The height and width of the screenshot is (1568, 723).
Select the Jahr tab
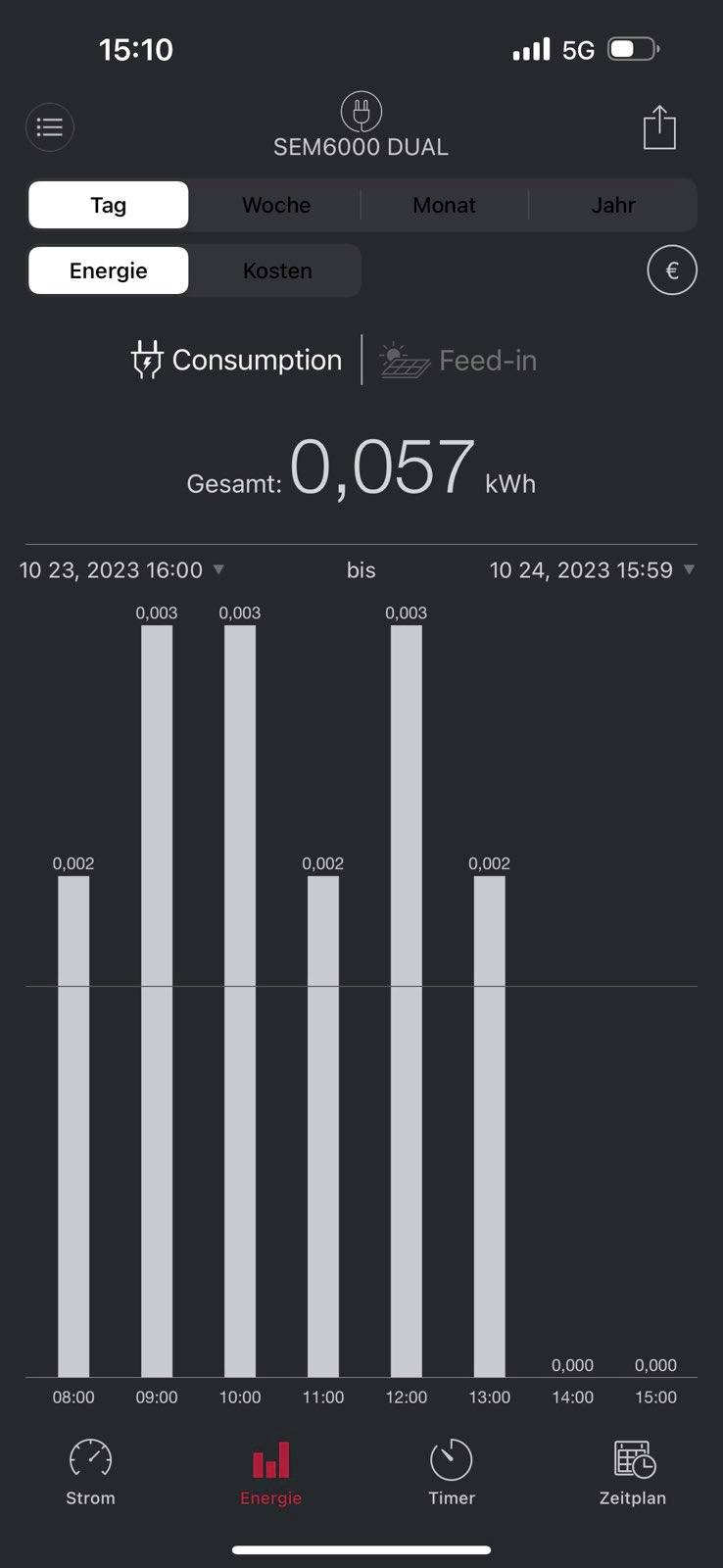tap(613, 205)
